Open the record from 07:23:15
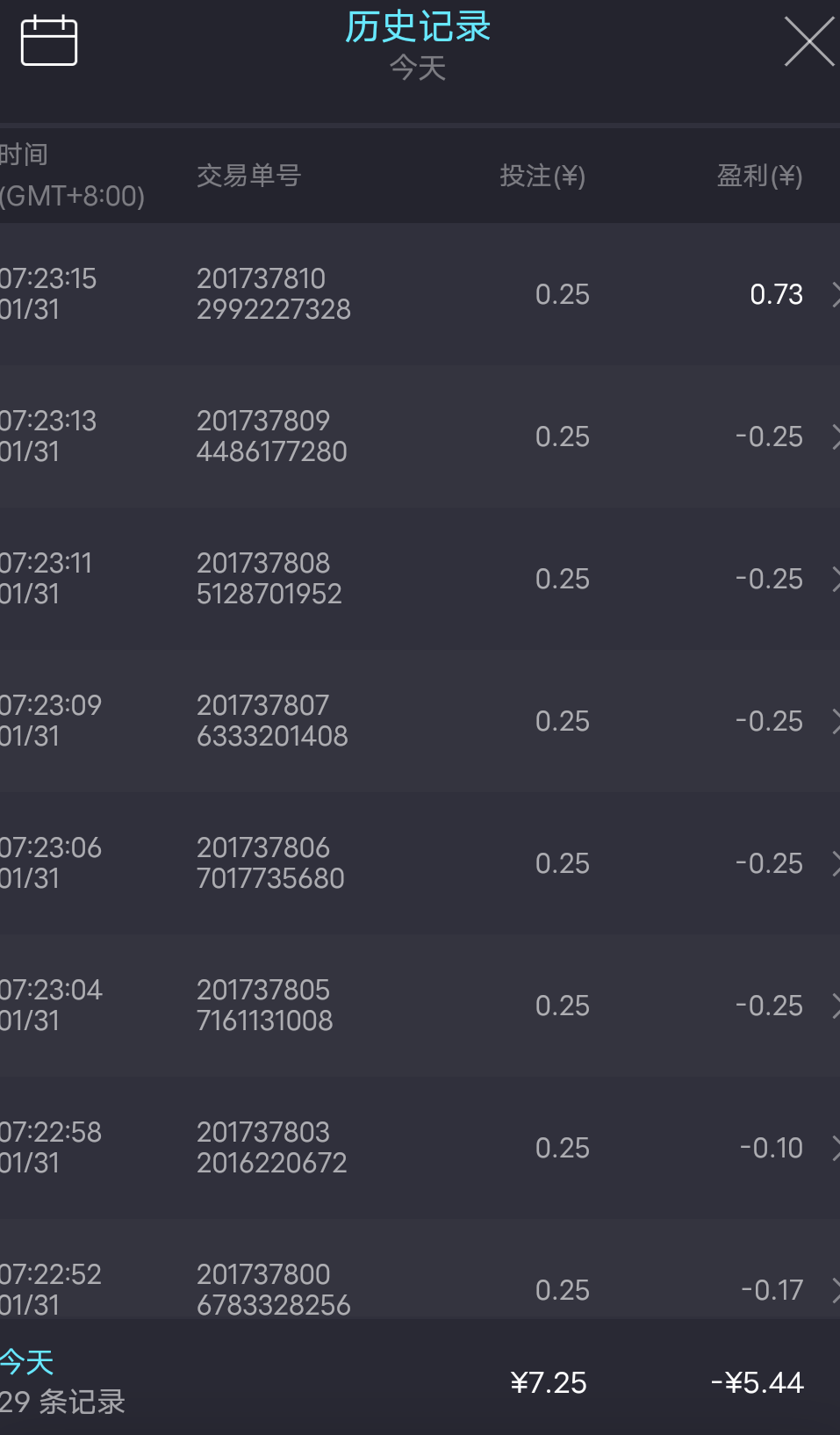This screenshot has width=840, height=1435. [420, 294]
